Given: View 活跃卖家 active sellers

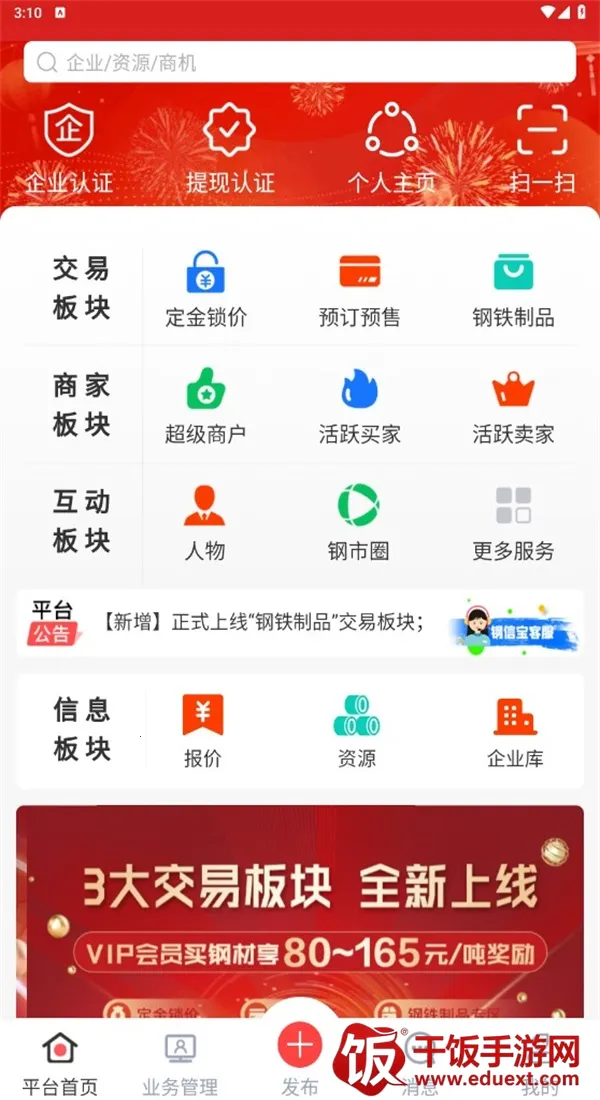Looking at the screenshot, I should tap(513, 405).
